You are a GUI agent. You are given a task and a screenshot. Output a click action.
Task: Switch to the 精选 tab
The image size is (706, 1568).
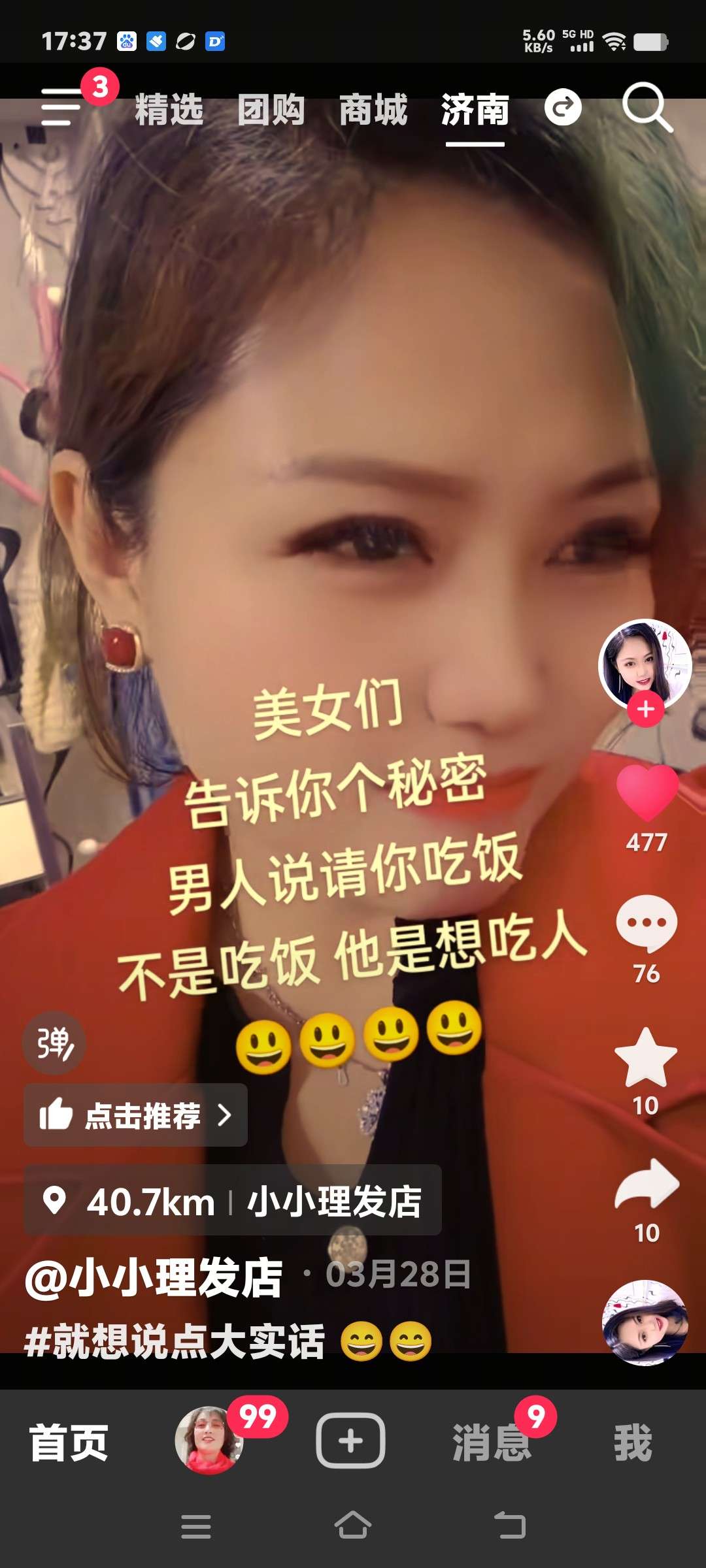pos(169,109)
